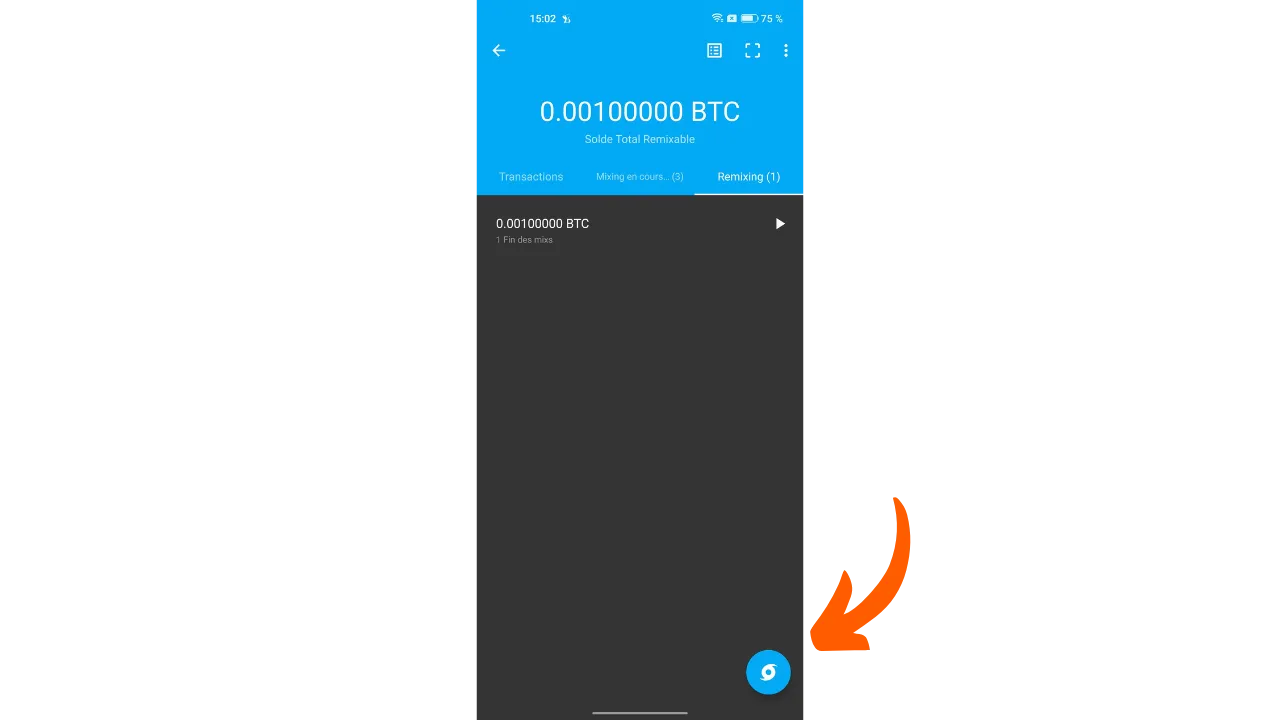Open the list view icon in toolbar

pyautogui.click(x=714, y=51)
